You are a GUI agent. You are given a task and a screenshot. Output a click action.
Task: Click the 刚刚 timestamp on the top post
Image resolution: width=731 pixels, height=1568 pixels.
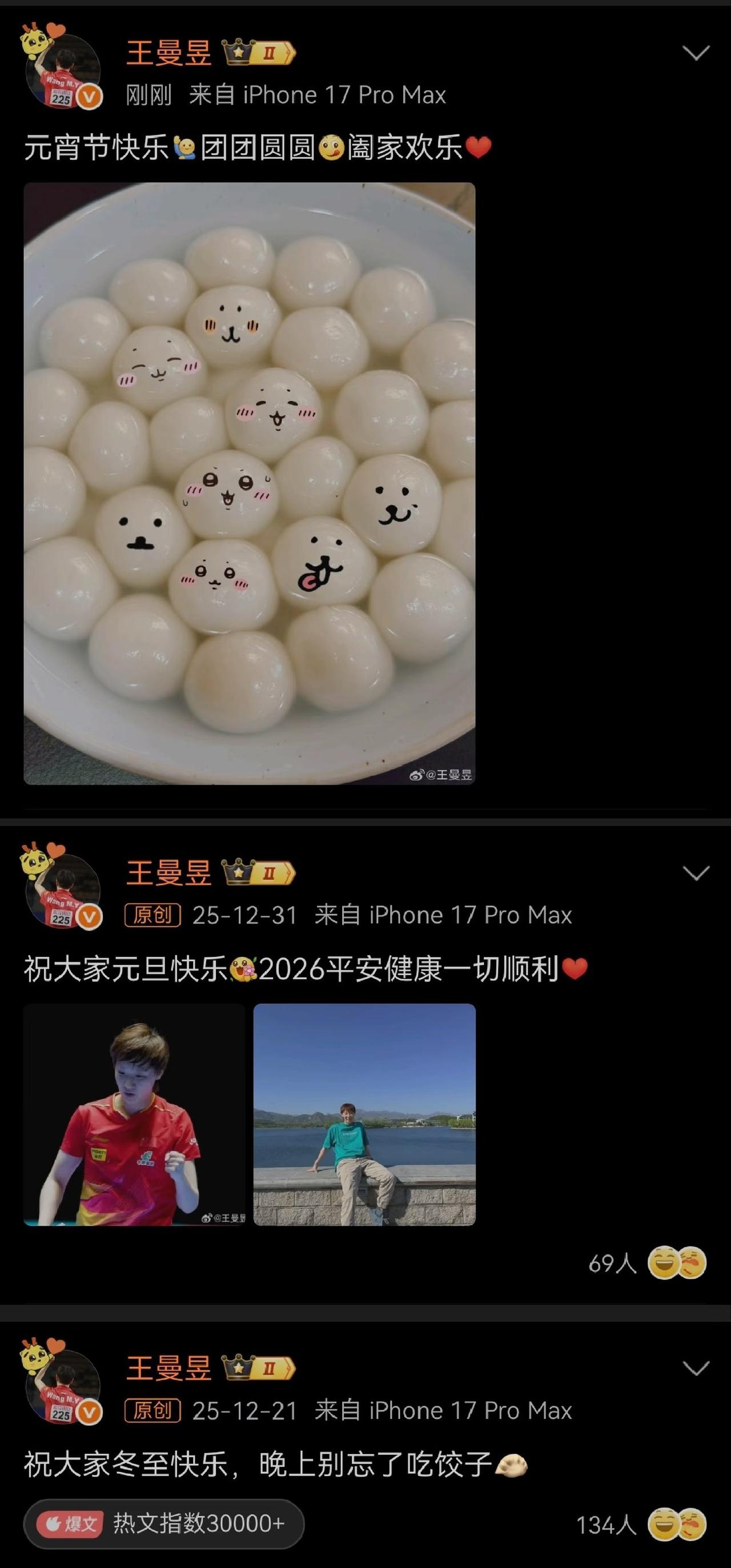[148, 94]
